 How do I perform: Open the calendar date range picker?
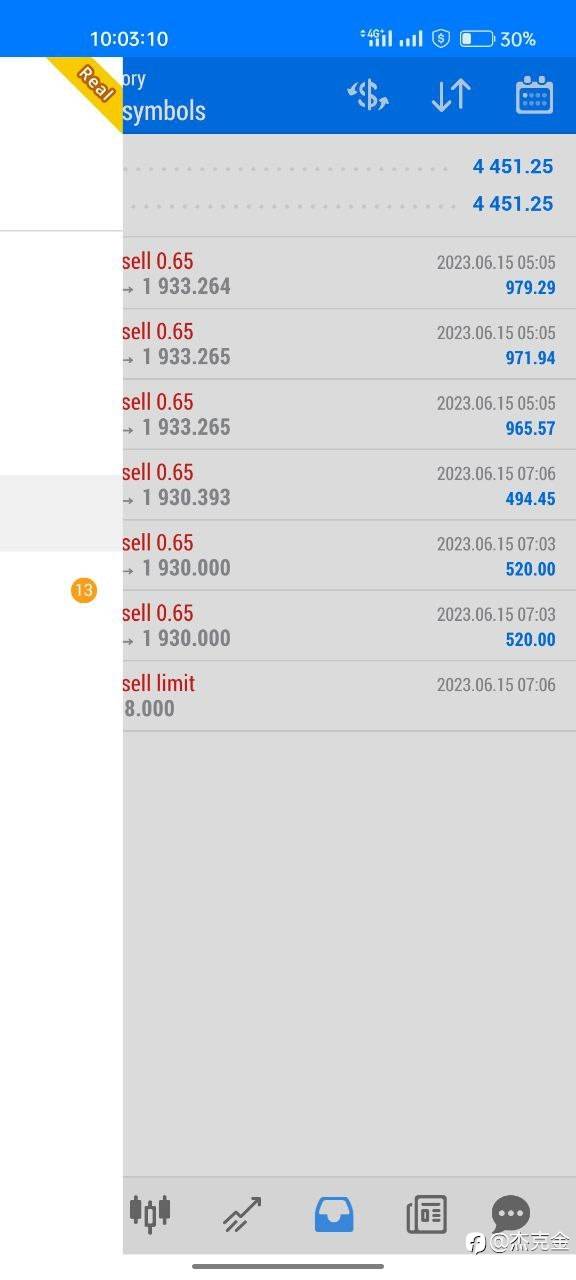(534, 96)
